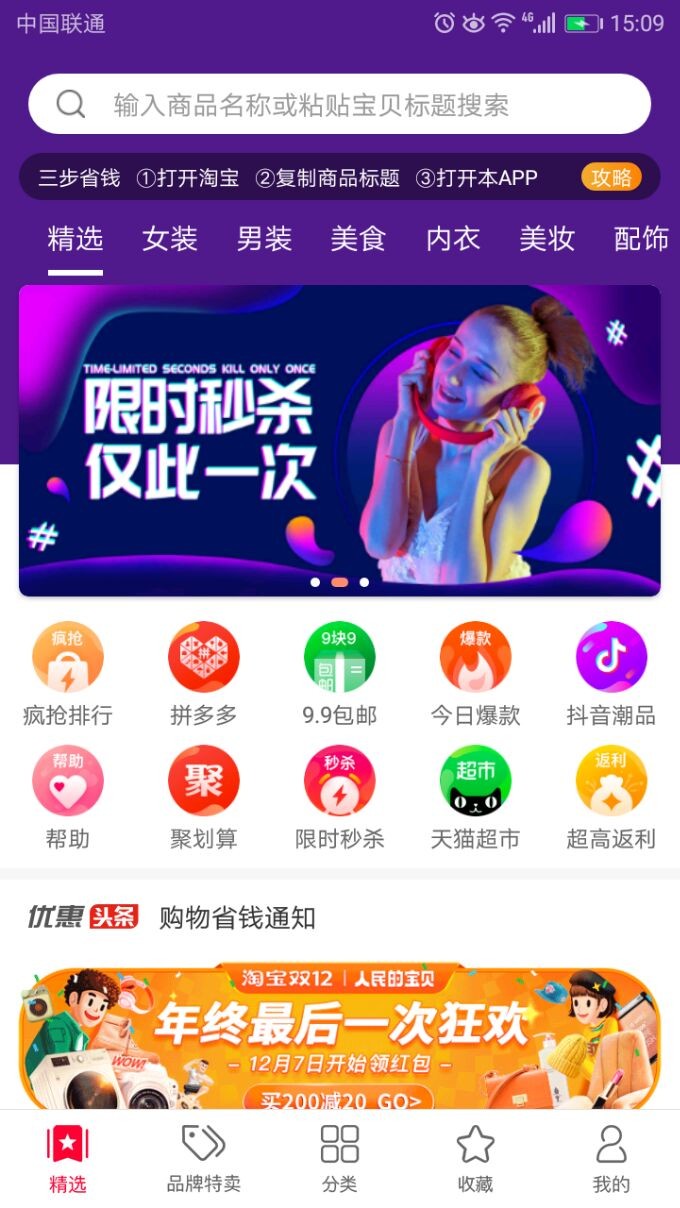The image size is (680, 1208).
Task: Open 9.9包邮 deals
Action: (x=340, y=671)
